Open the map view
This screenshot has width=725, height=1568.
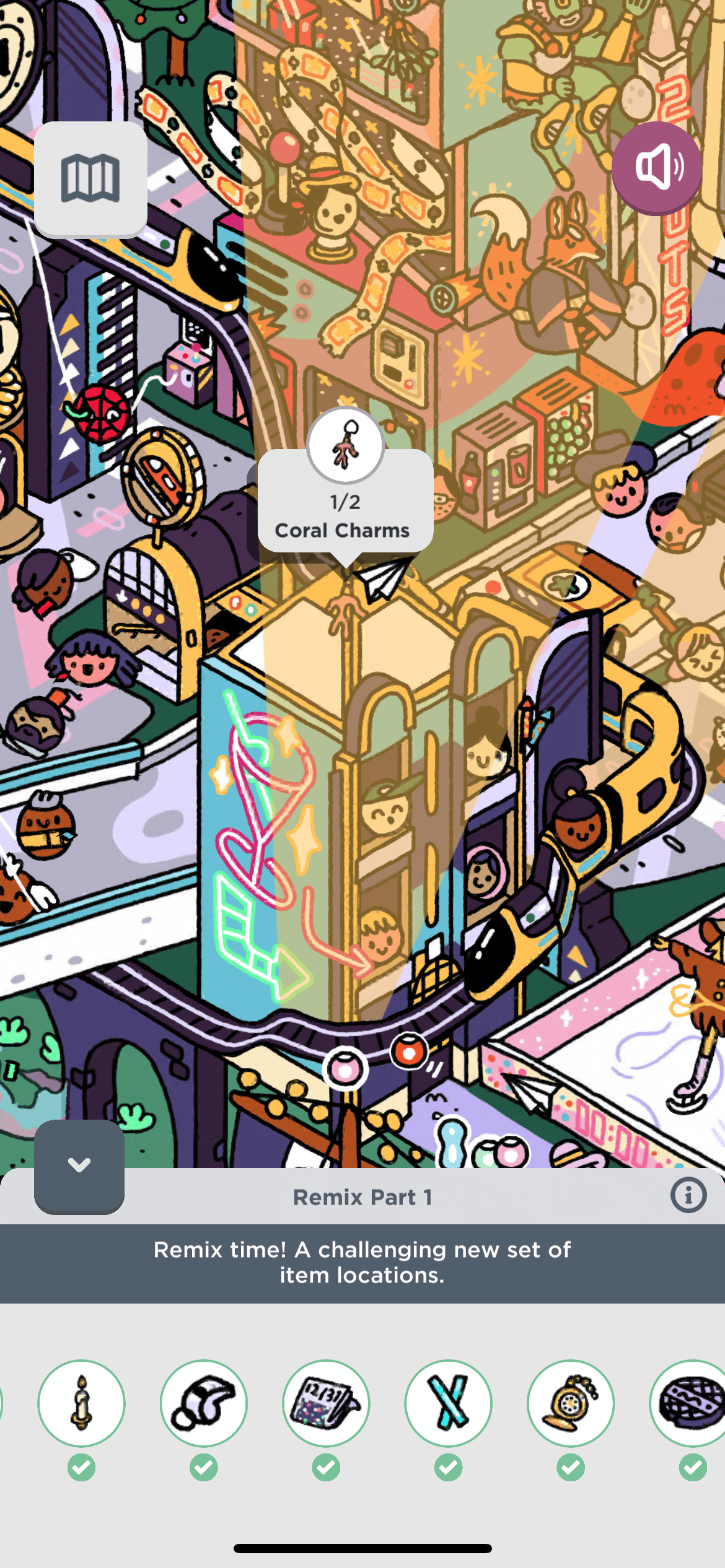point(90,178)
